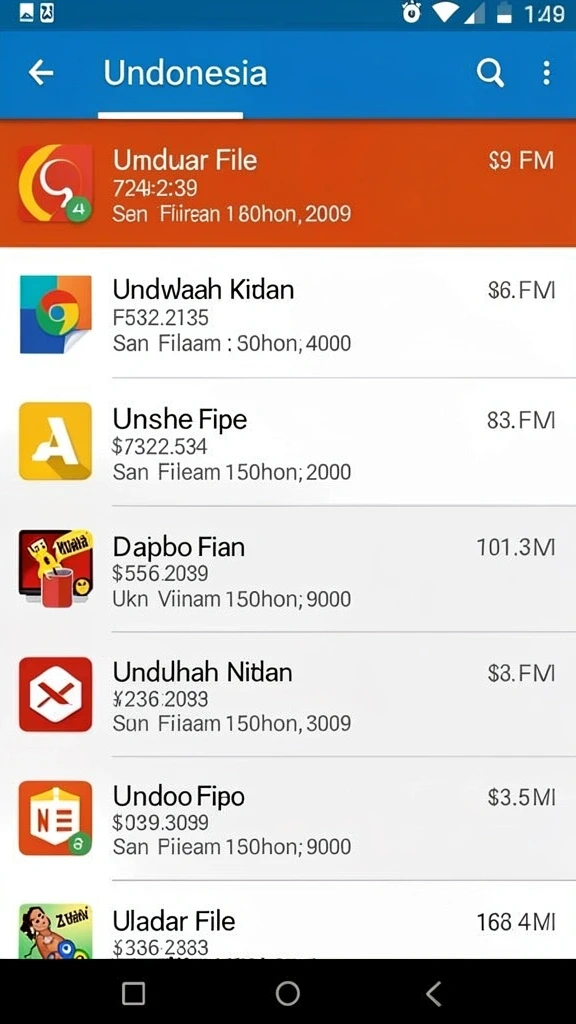This screenshot has width=576, height=1024.
Task: Open the three-dot overflow menu
Action: [x=547, y=73]
